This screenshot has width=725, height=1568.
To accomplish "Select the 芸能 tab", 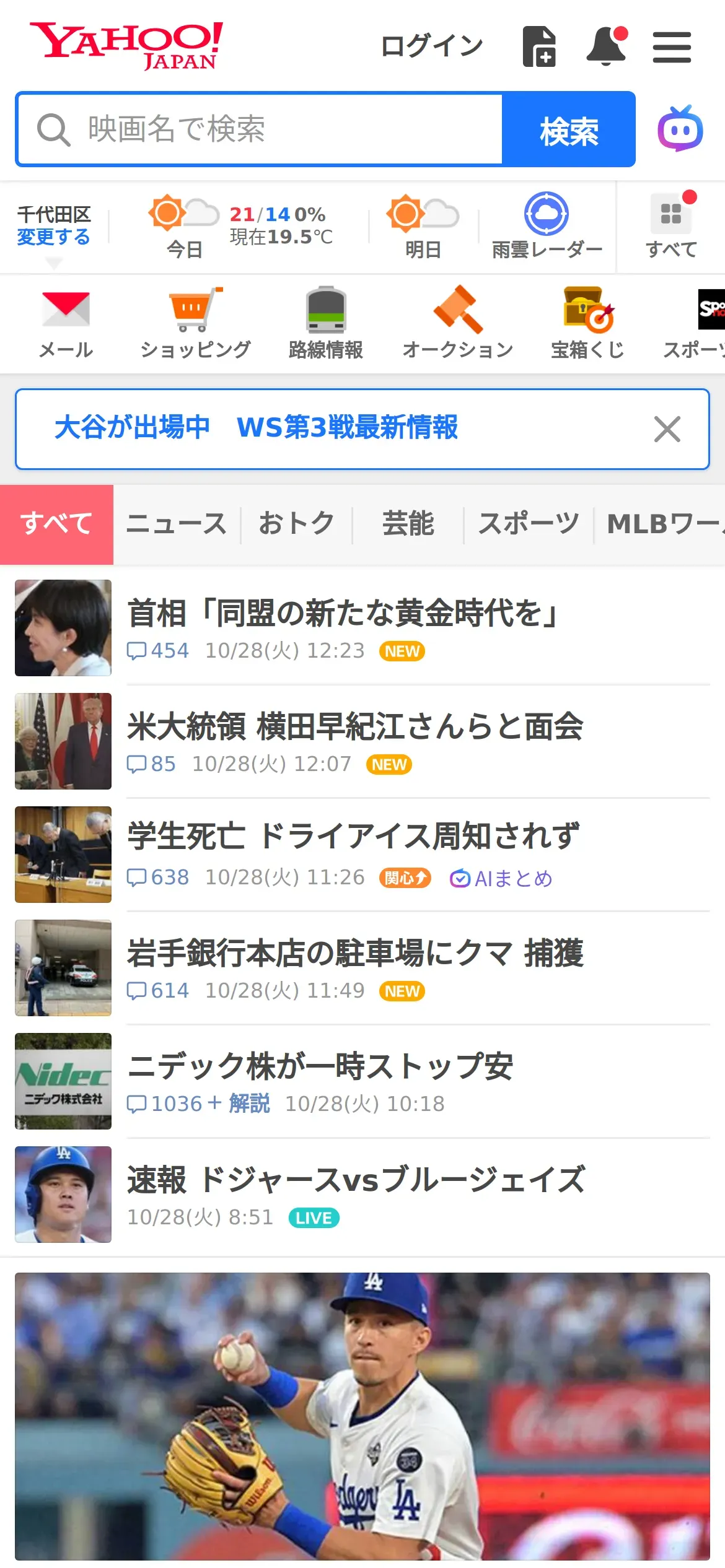I will (x=408, y=524).
